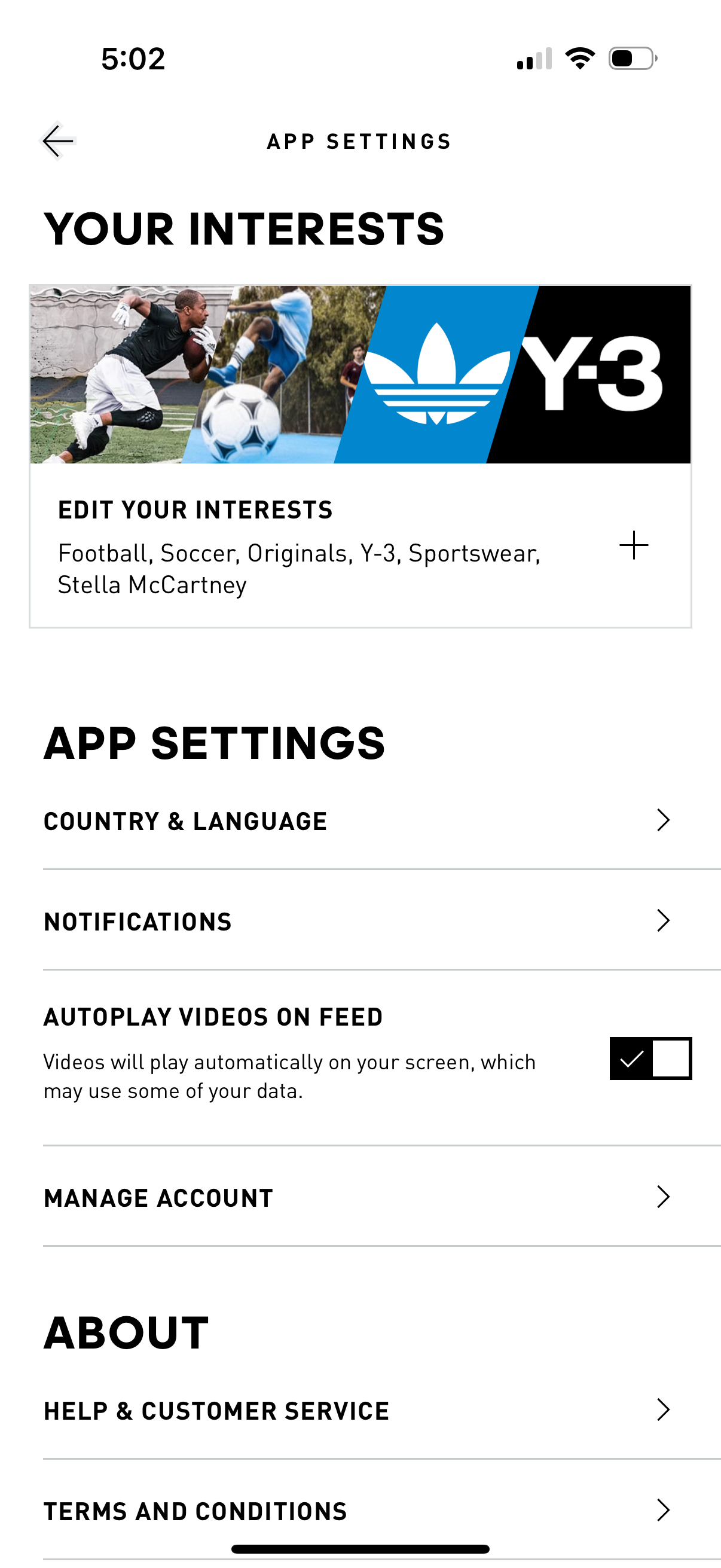Disable Autoplay Videos on Feed
Image resolution: width=721 pixels, height=1568 pixels.
click(x=650, y=1059)
